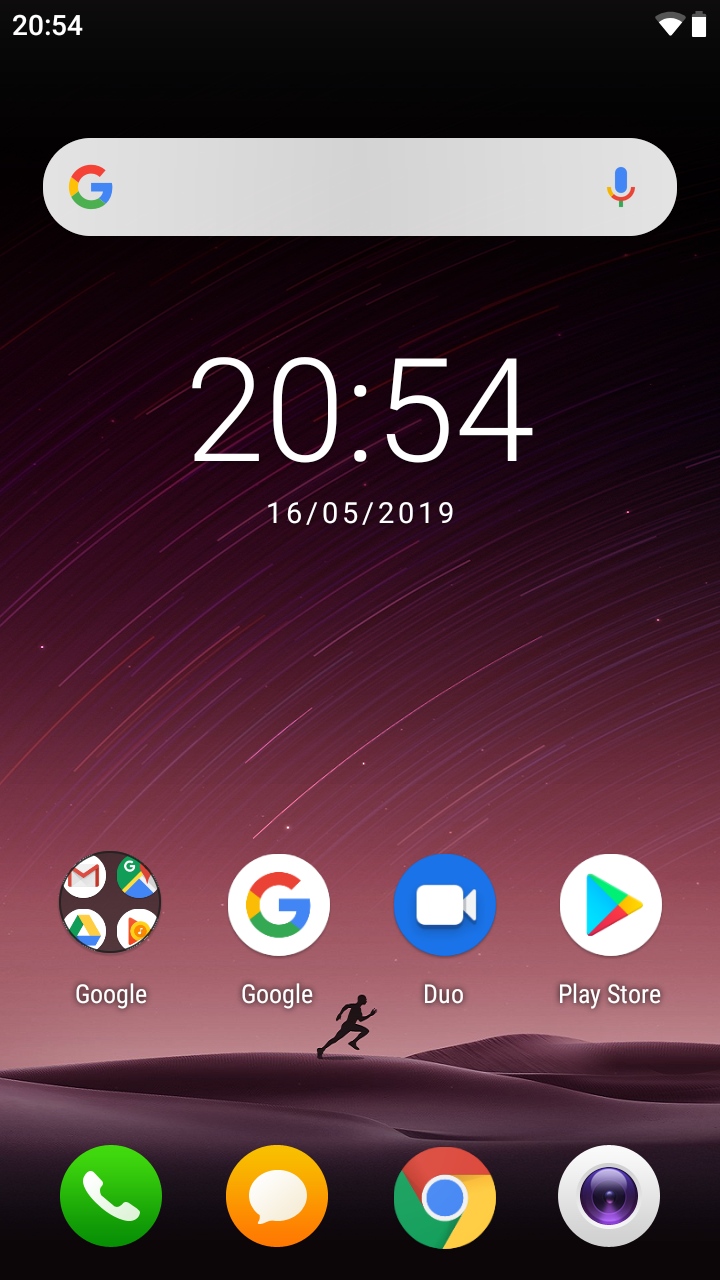Image resolution: width=720 pixels, height=1280 pixels.
Task: Open the Play Store
Action: pos(610,904)
